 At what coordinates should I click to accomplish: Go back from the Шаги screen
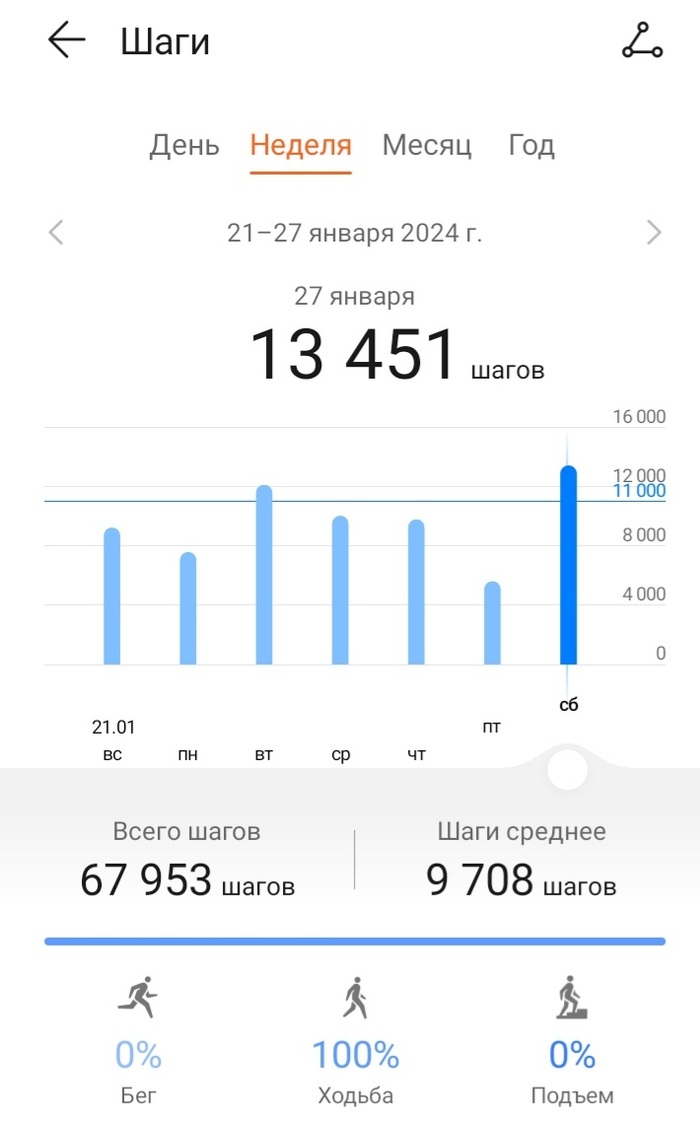[x=67, y=41]
